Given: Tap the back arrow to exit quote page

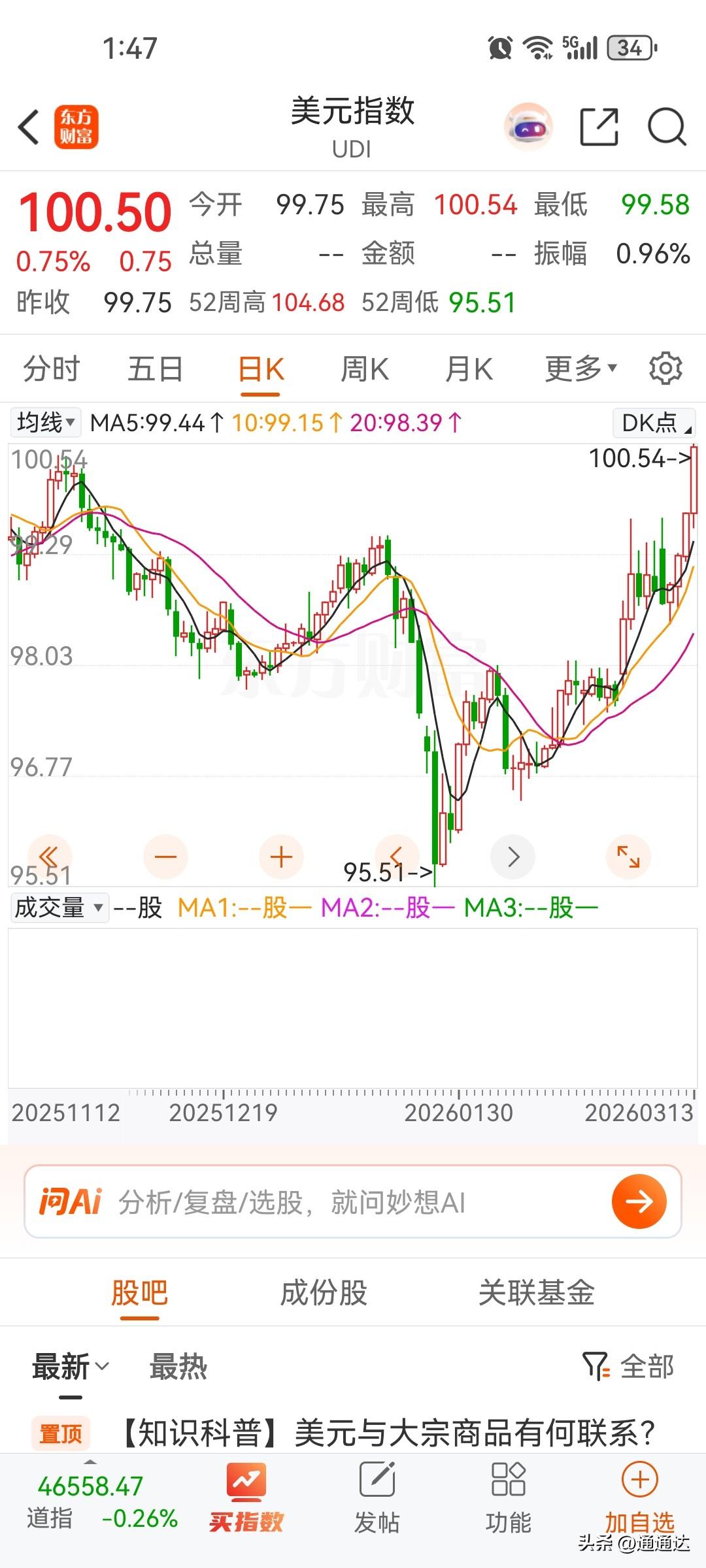Looking at the screenshot, I should (x=27, y=127).
